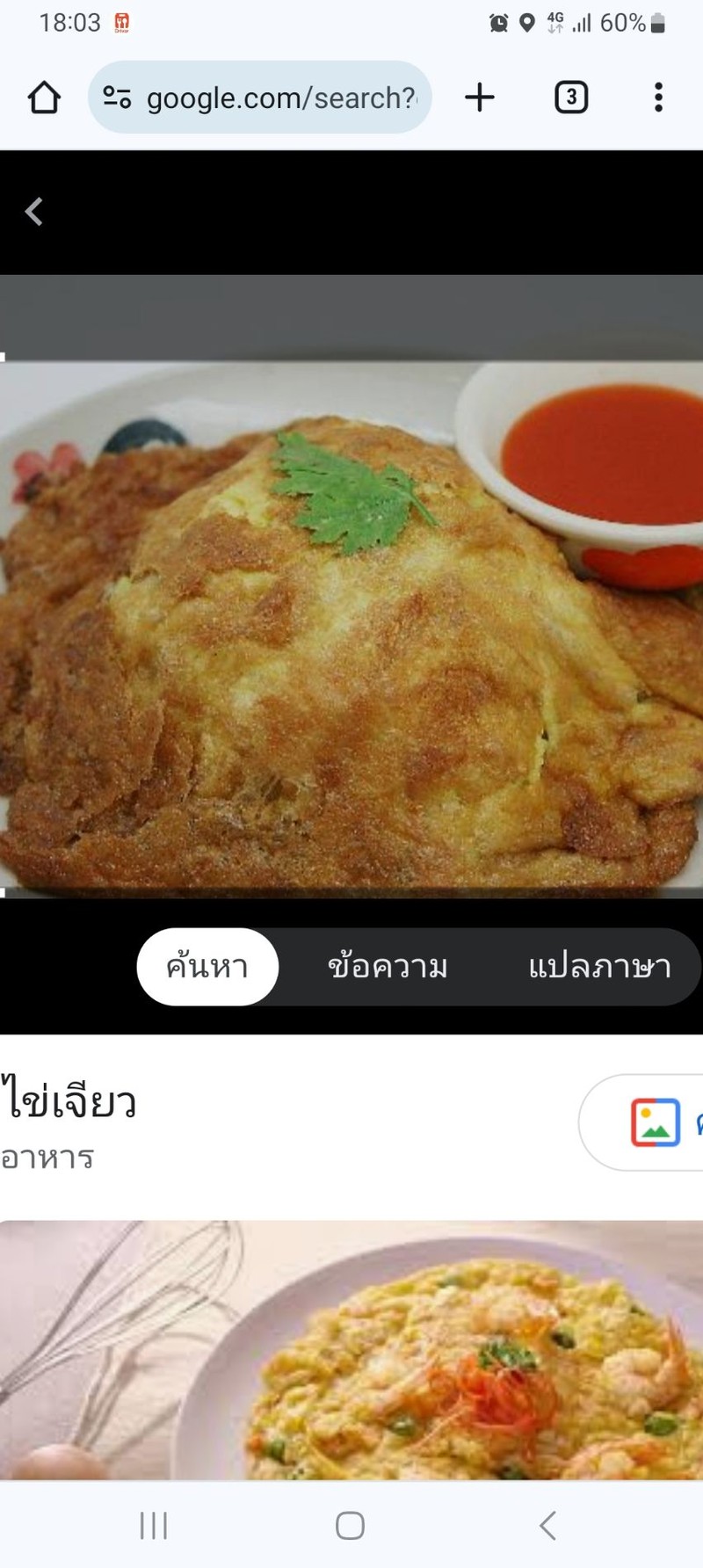This screenshot has height=1568, width=703.
Task: Open Chrome's three-dot overflow menu
Action: pos(658,98)
